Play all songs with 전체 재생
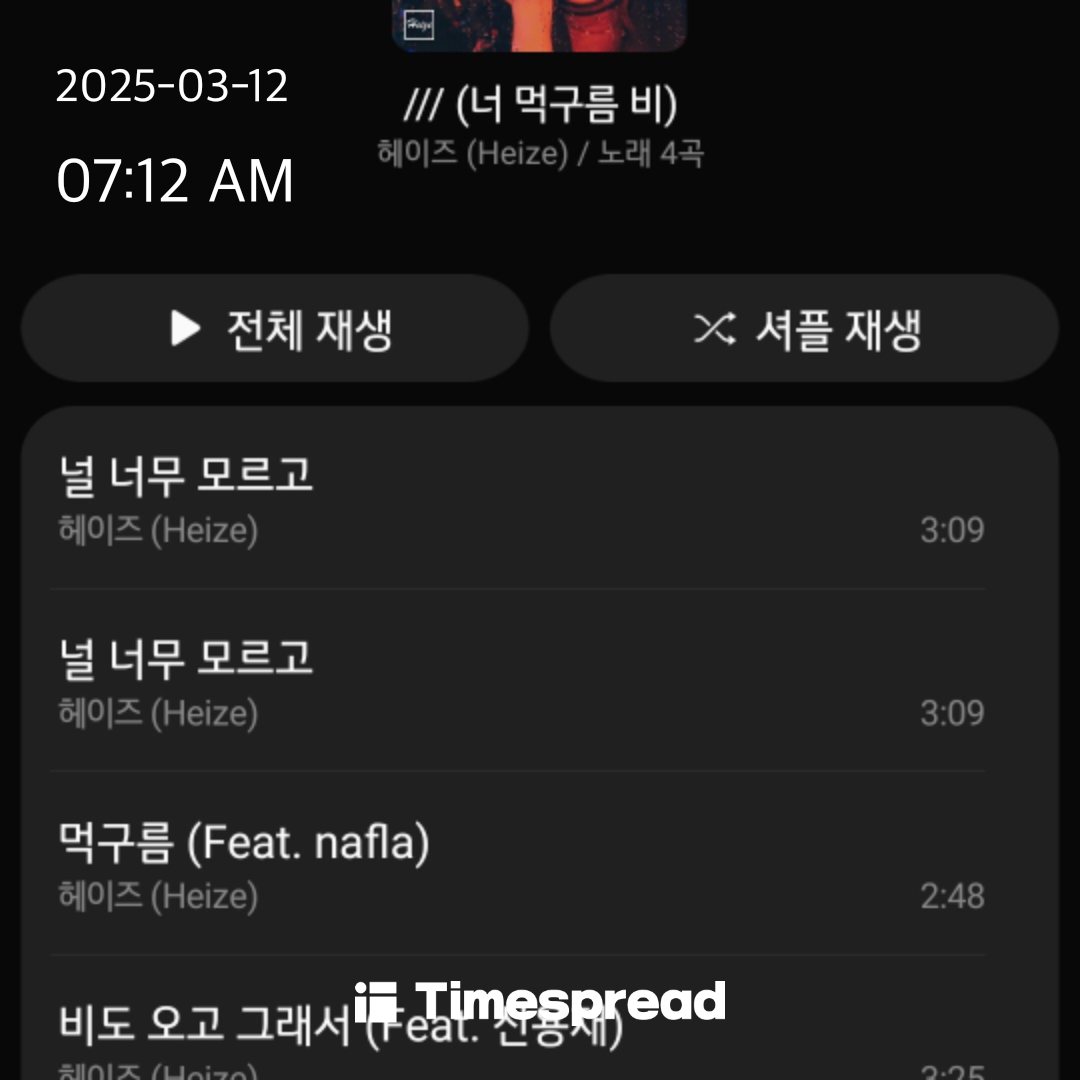 pos(275,329)
